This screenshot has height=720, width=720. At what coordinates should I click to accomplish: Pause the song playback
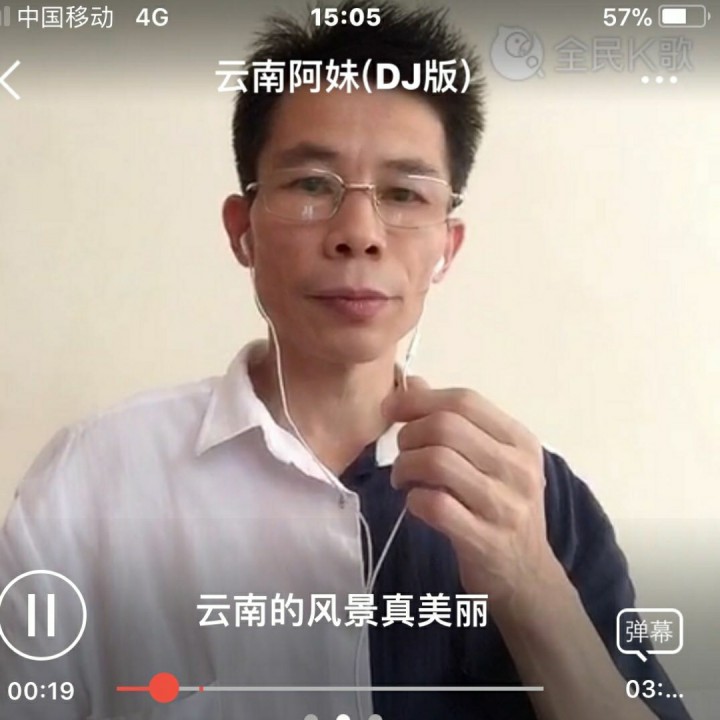[42, 615]
